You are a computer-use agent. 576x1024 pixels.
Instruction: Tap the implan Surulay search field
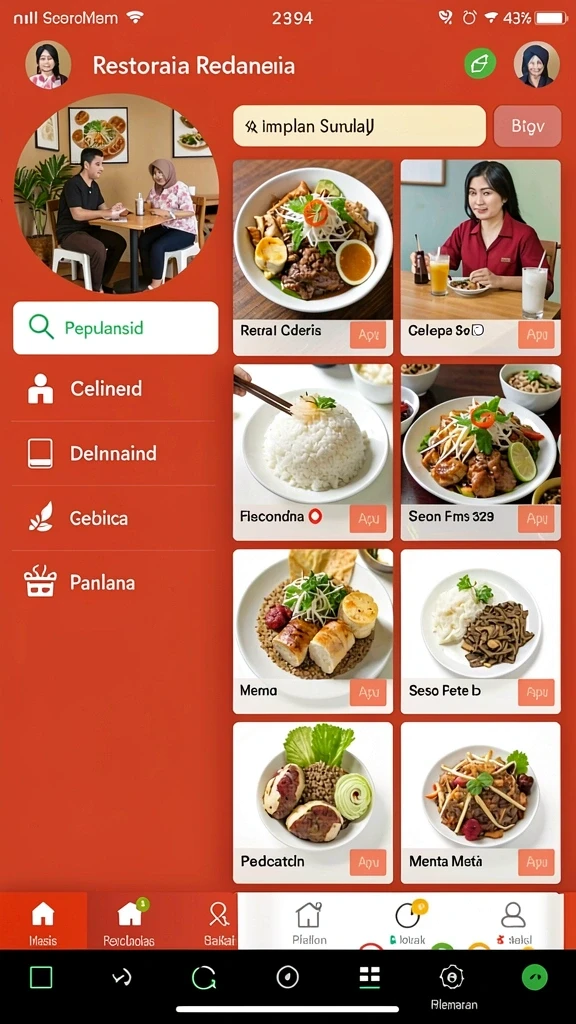tap(359, 126)
